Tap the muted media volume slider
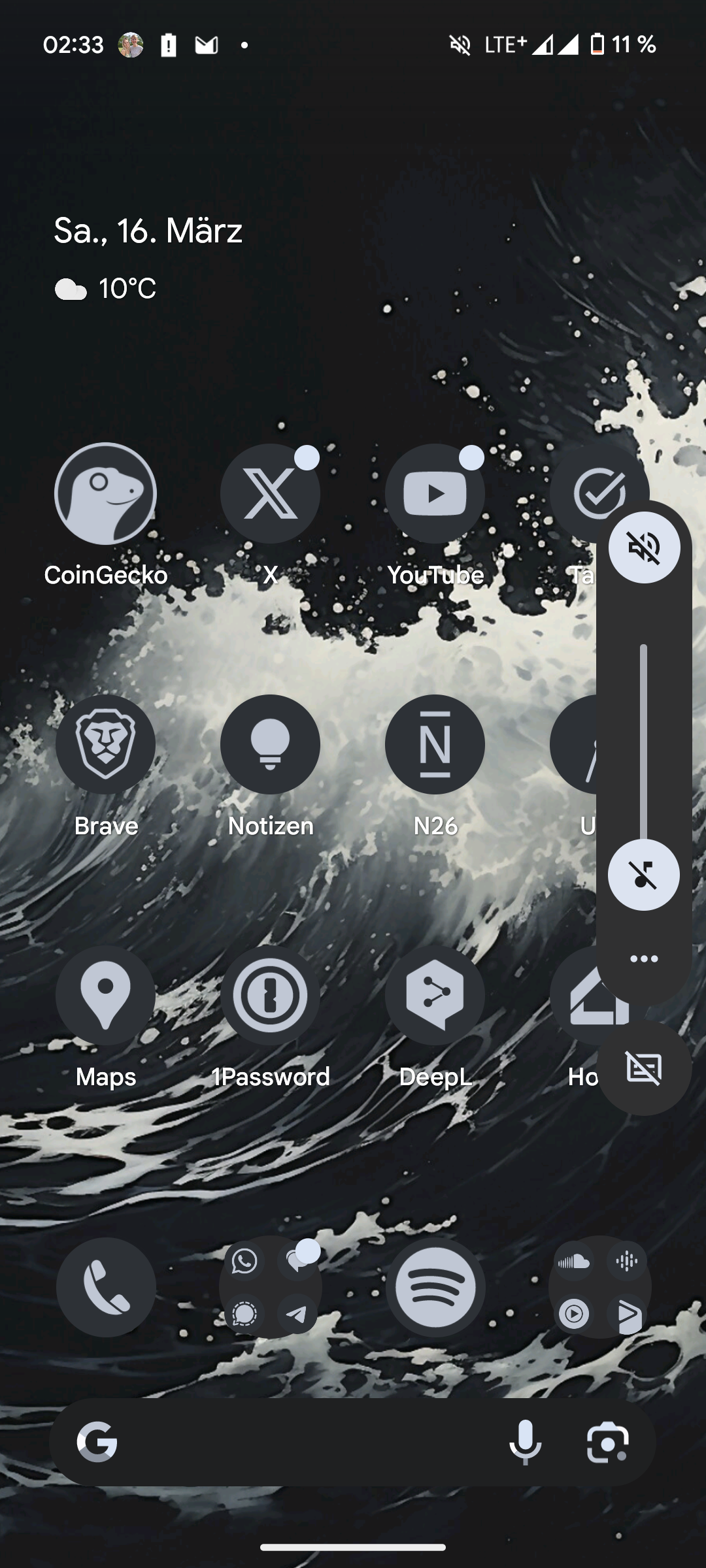Screen dimensions: 706x1568 (x=644, y=875)
